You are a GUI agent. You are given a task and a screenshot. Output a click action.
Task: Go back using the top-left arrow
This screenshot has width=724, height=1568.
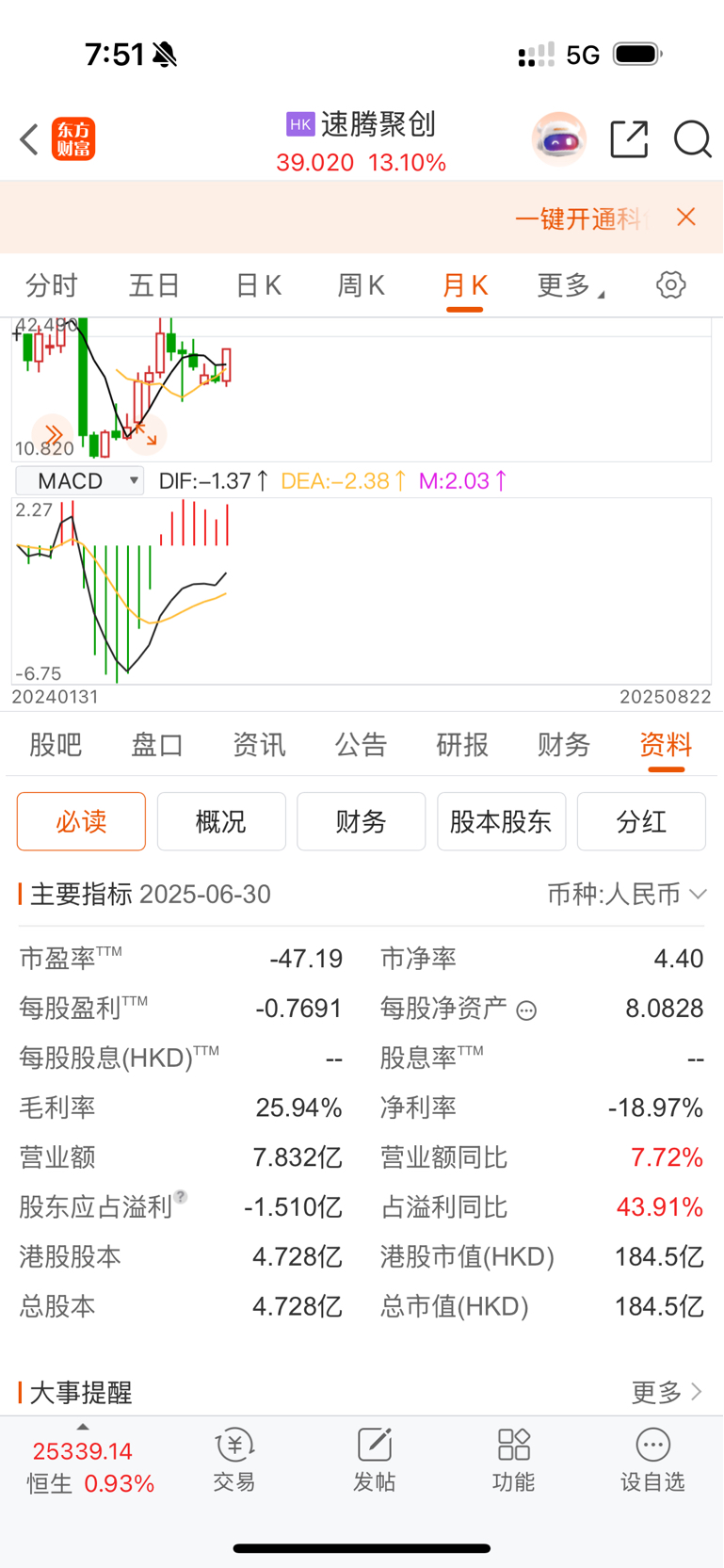[29, 139]
